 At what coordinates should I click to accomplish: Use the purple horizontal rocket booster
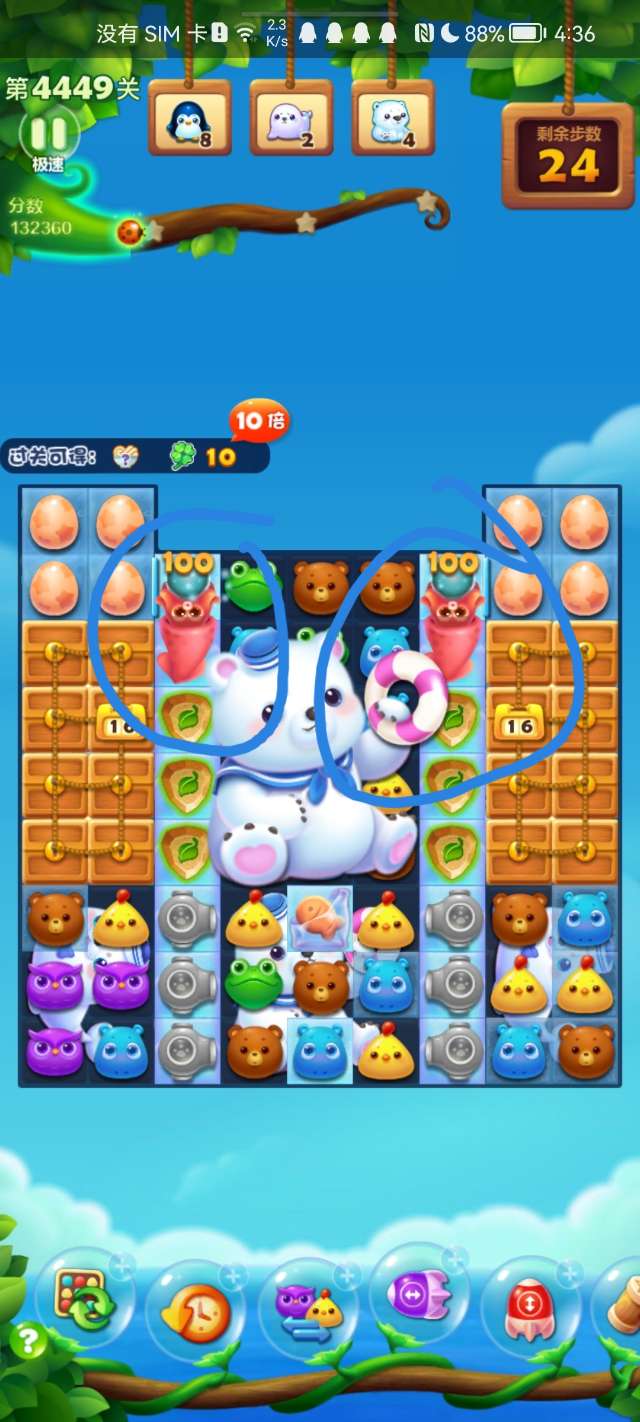tap(420, 1298)
